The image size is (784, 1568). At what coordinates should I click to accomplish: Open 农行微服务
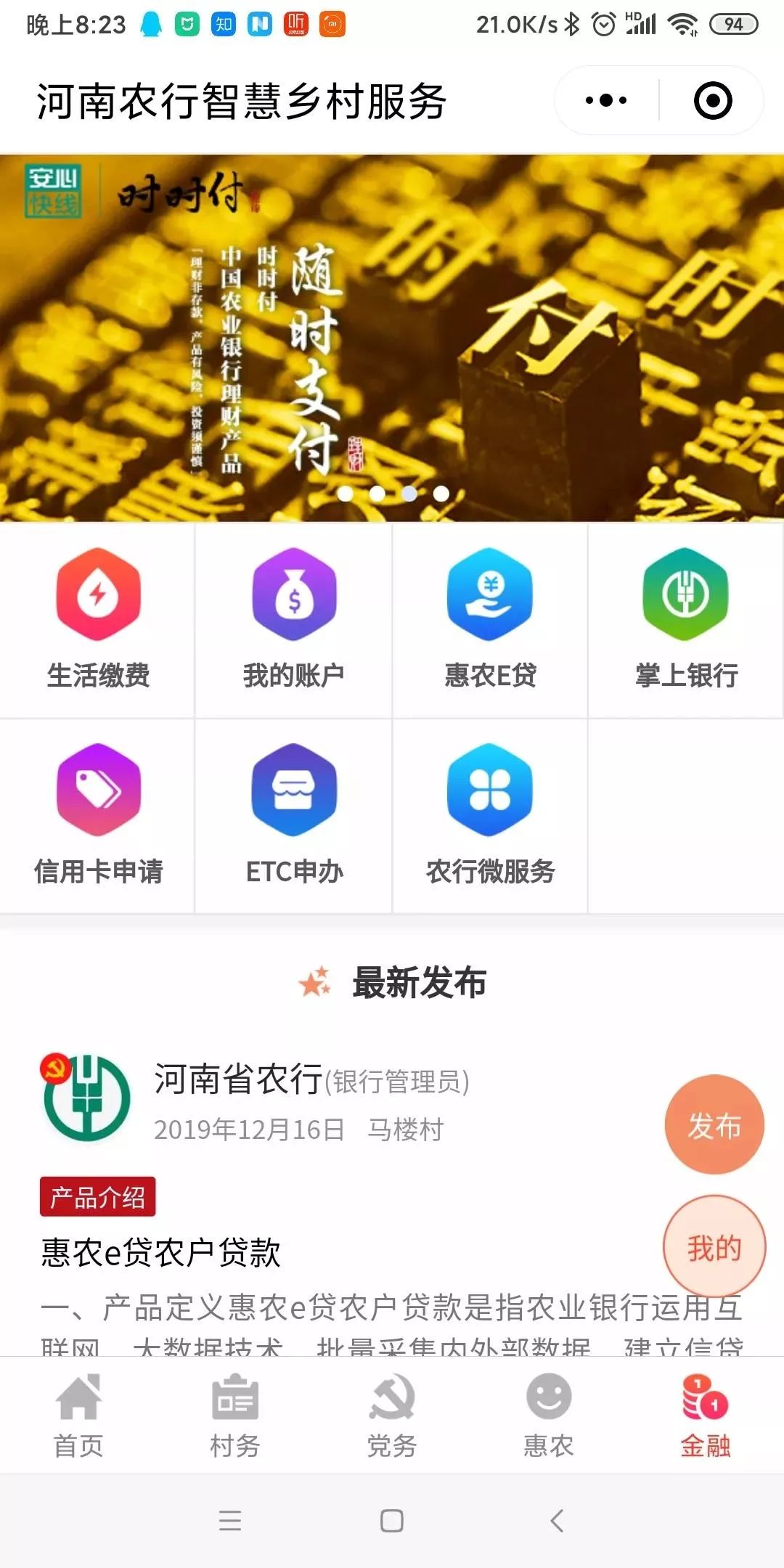[x=490, y=814]
